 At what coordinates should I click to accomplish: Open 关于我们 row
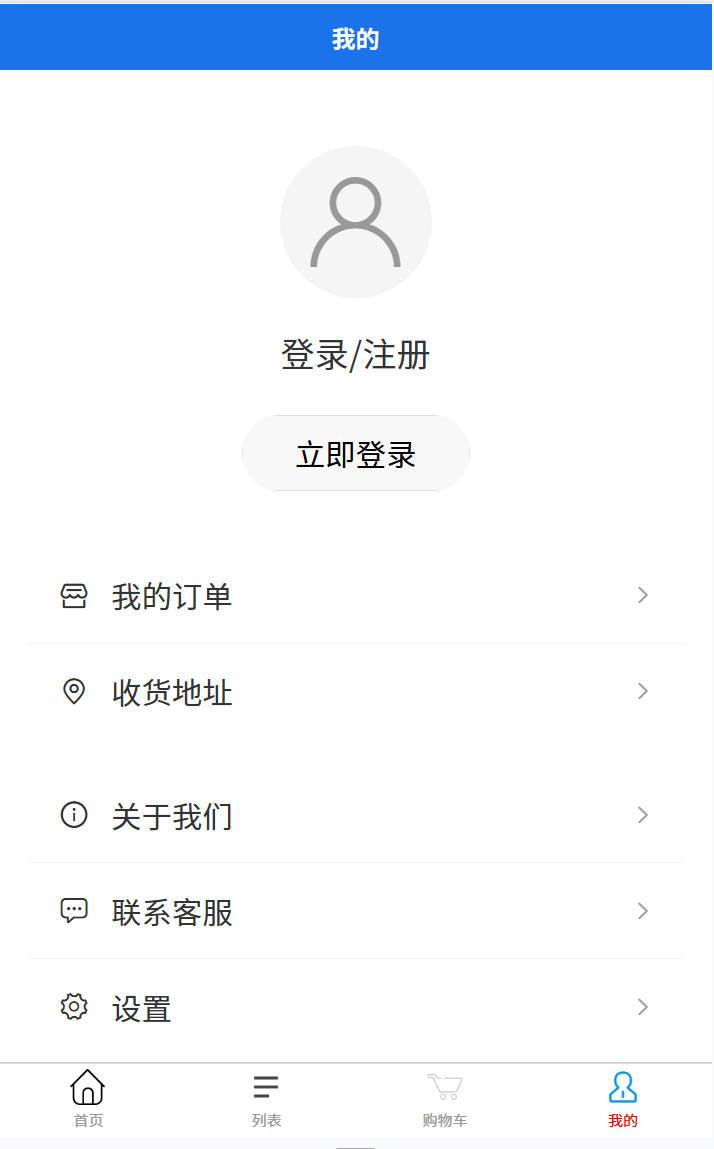(356, 815)
